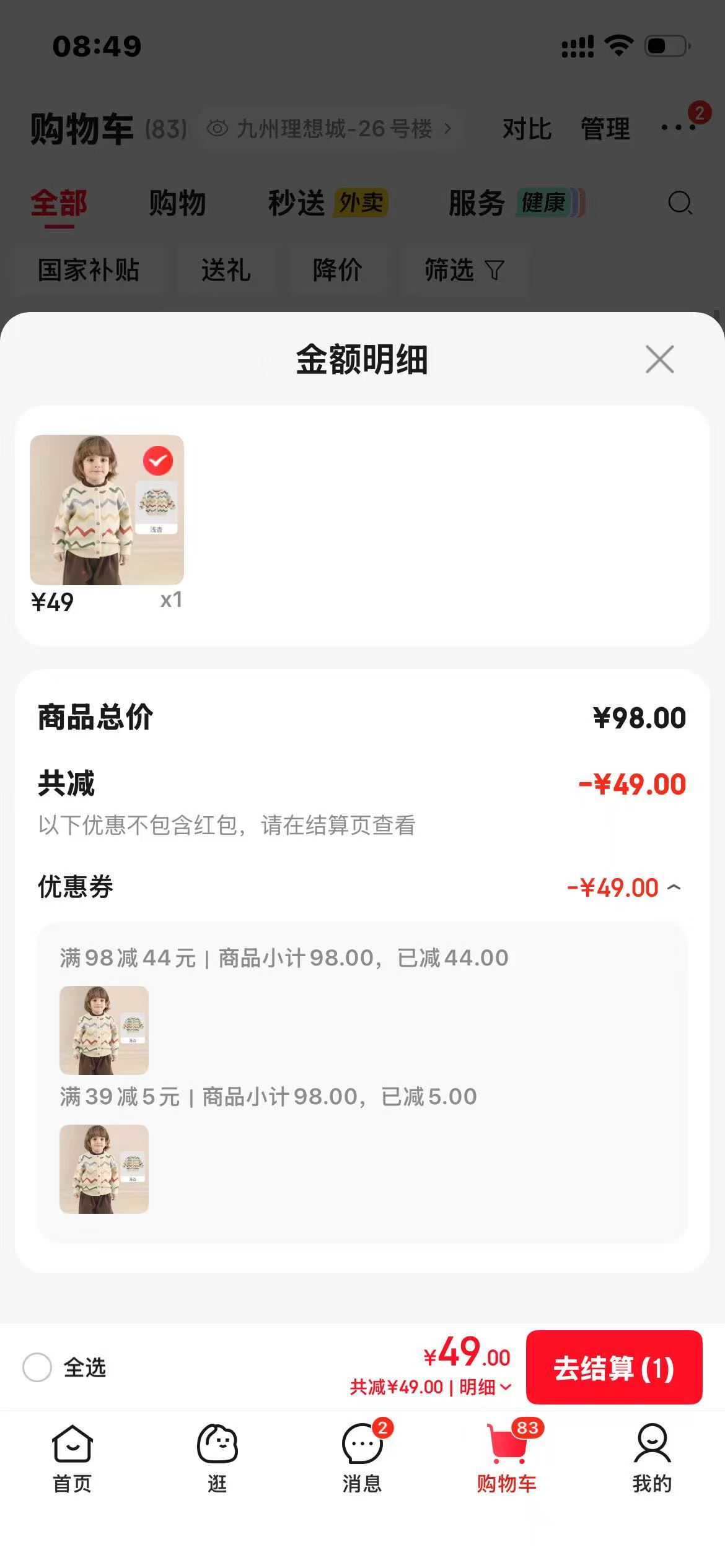Select the 购物车 bottom tab
Image resolution: width=725 pixels, height=1568 pixels.
tap(507, 1458)
